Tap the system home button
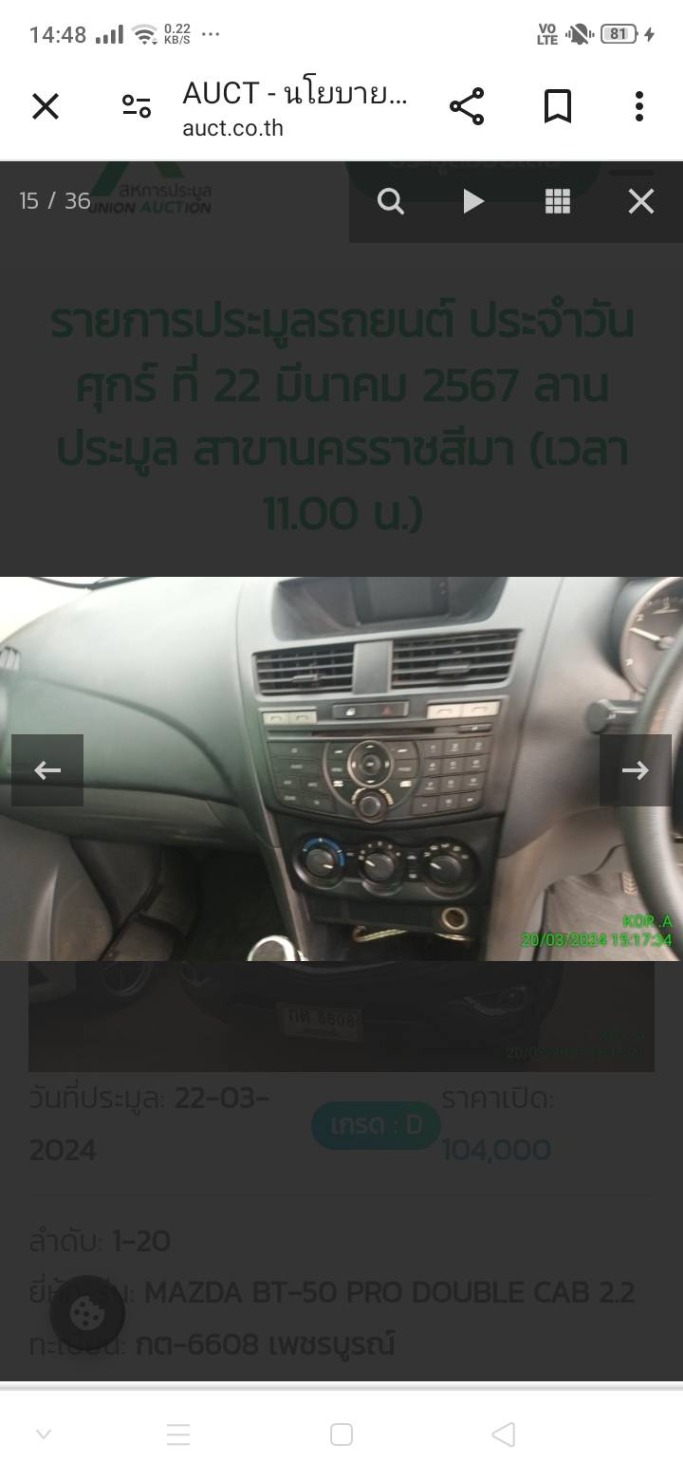This screenshot has width=683, height=1480. click(341, 1435)
